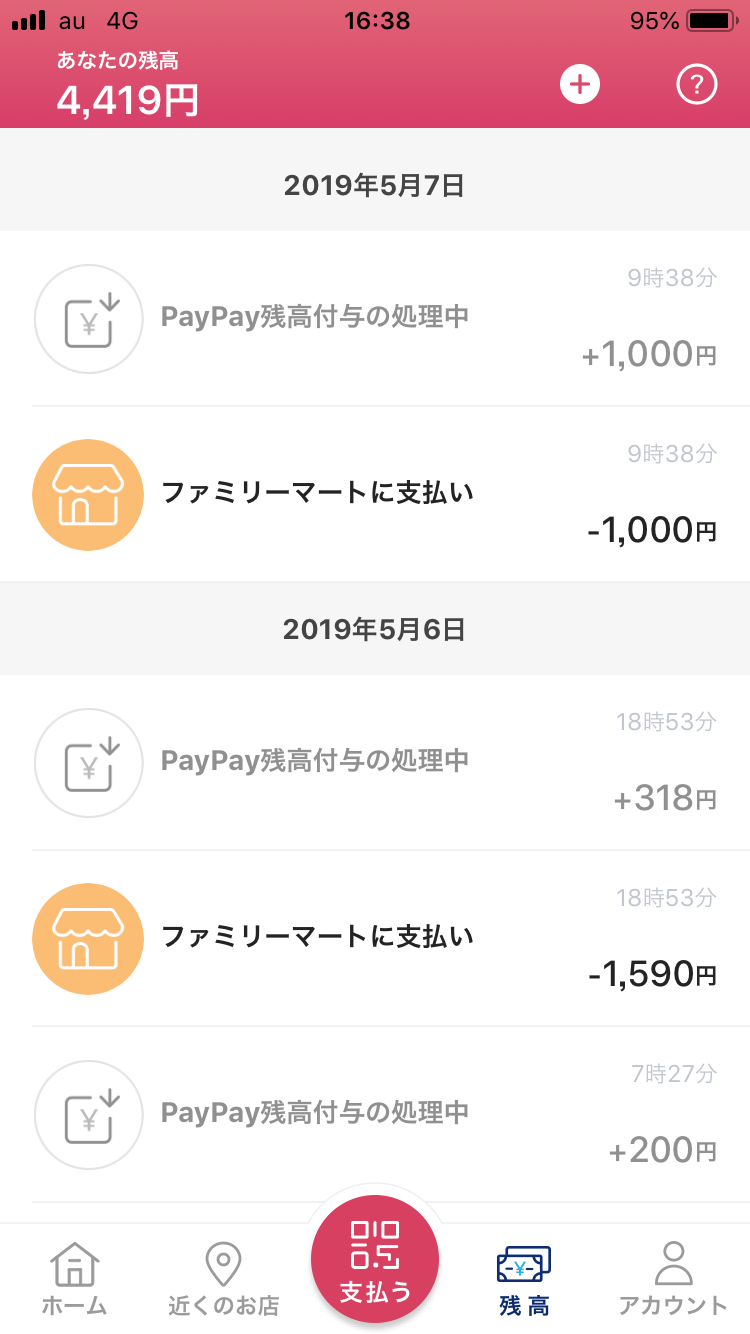Image resolution: width=750 pixels, height=1334 pixels.
Task: View the +318円 PayPay残高付与 entry
Action: coord(375,763)
